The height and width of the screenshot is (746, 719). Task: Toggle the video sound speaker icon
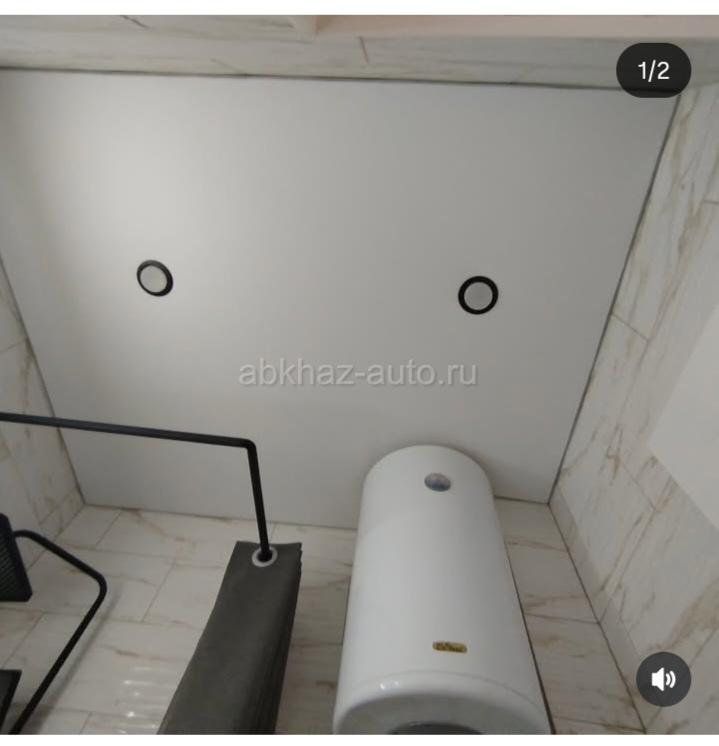click(x=664, y=679)
